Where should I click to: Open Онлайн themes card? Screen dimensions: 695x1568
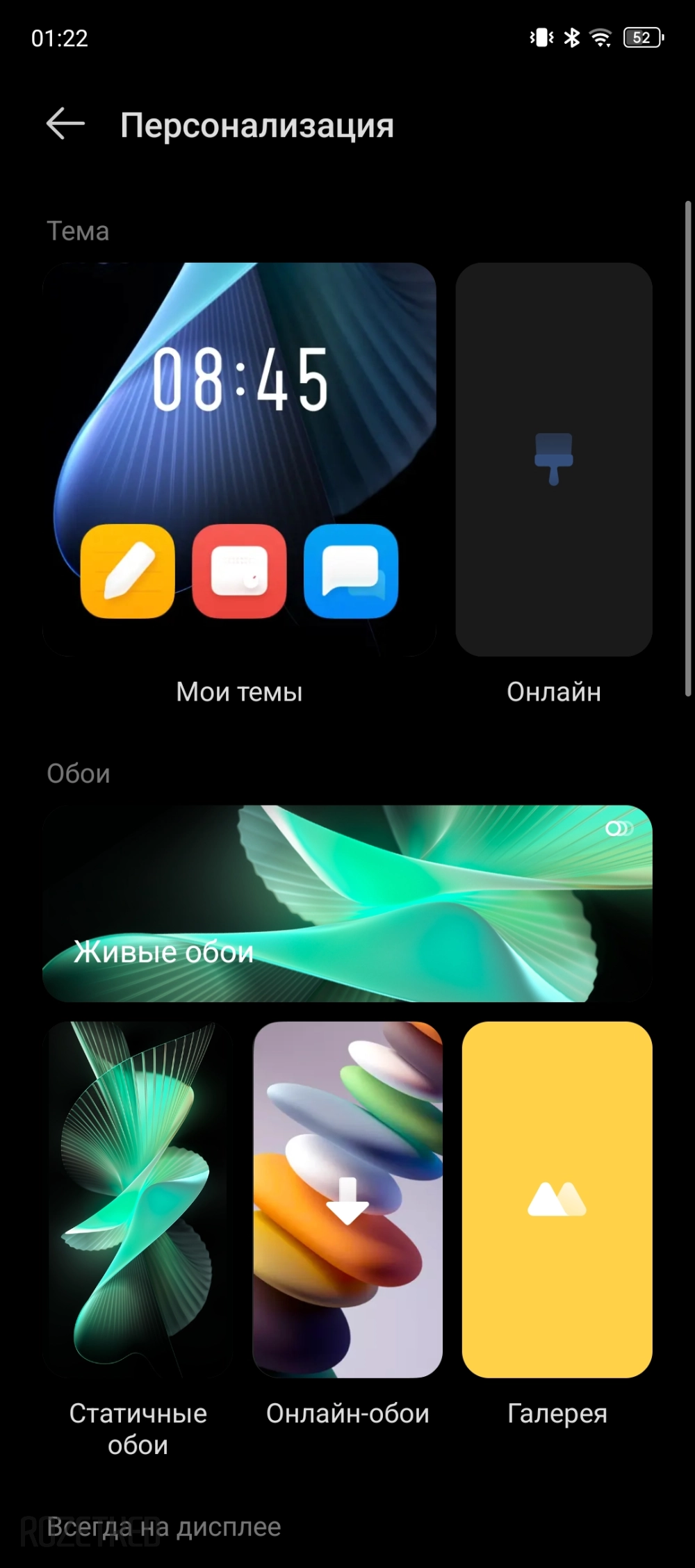coord(553,459)
